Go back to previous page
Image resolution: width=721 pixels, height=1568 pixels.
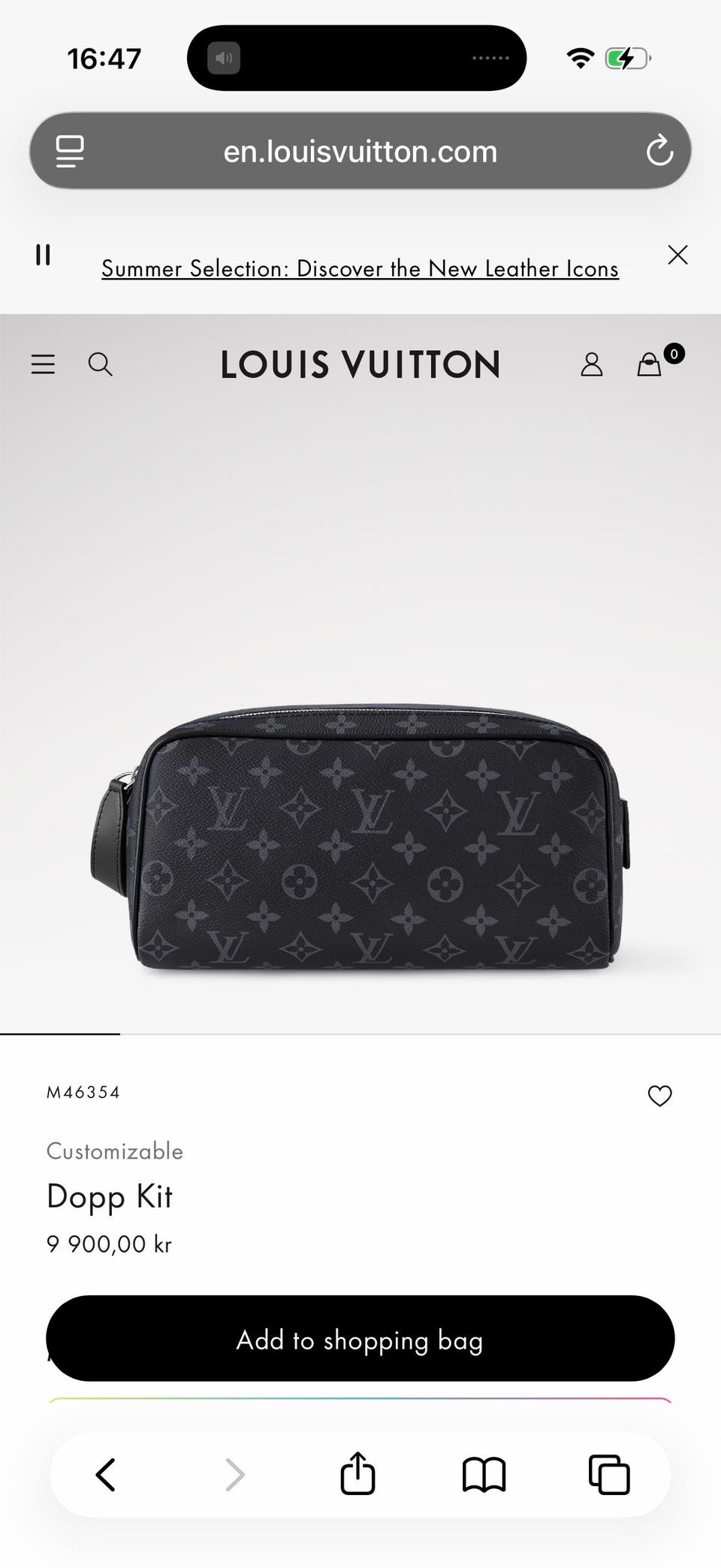[x=106, y=1474]
